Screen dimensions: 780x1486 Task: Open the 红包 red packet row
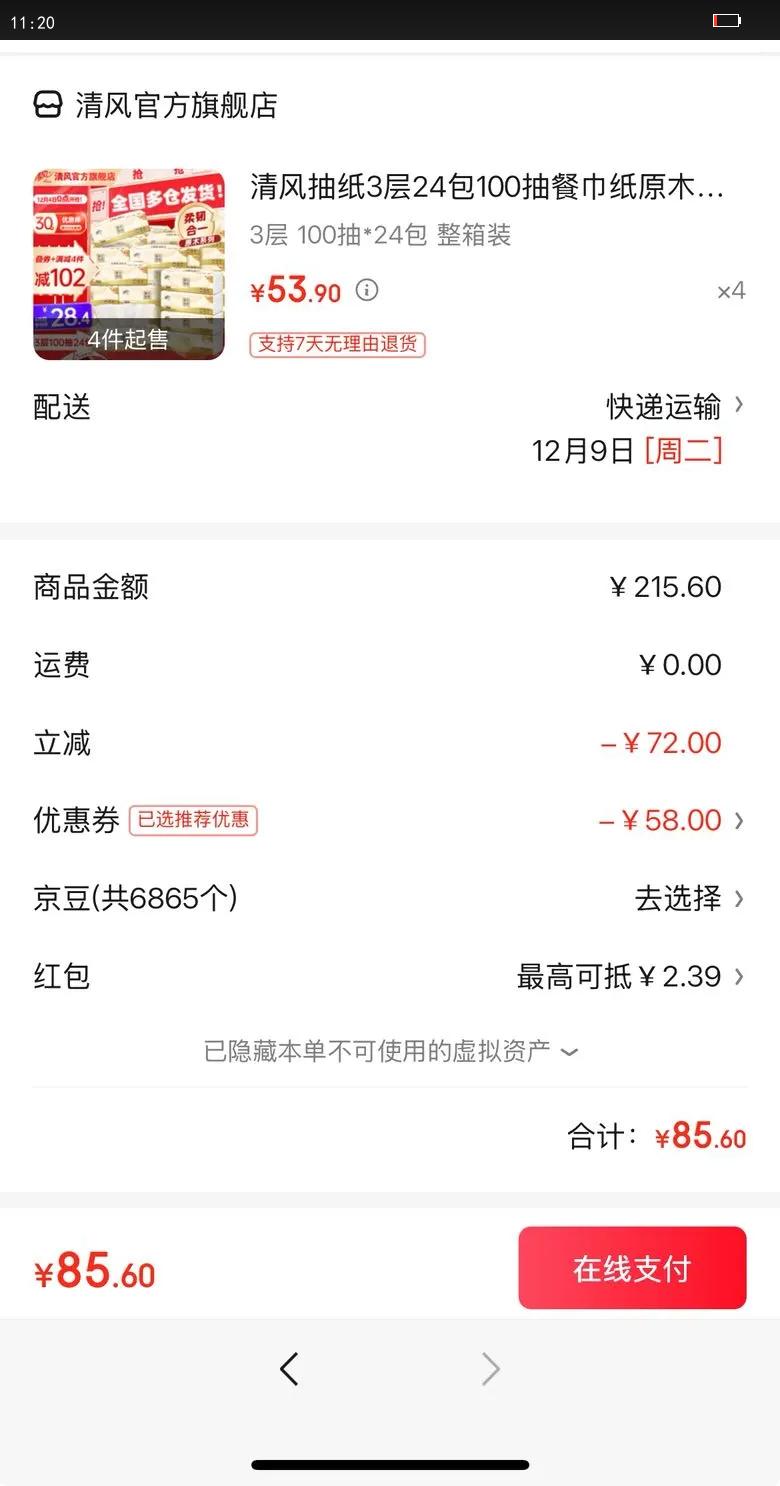[630, 976]
